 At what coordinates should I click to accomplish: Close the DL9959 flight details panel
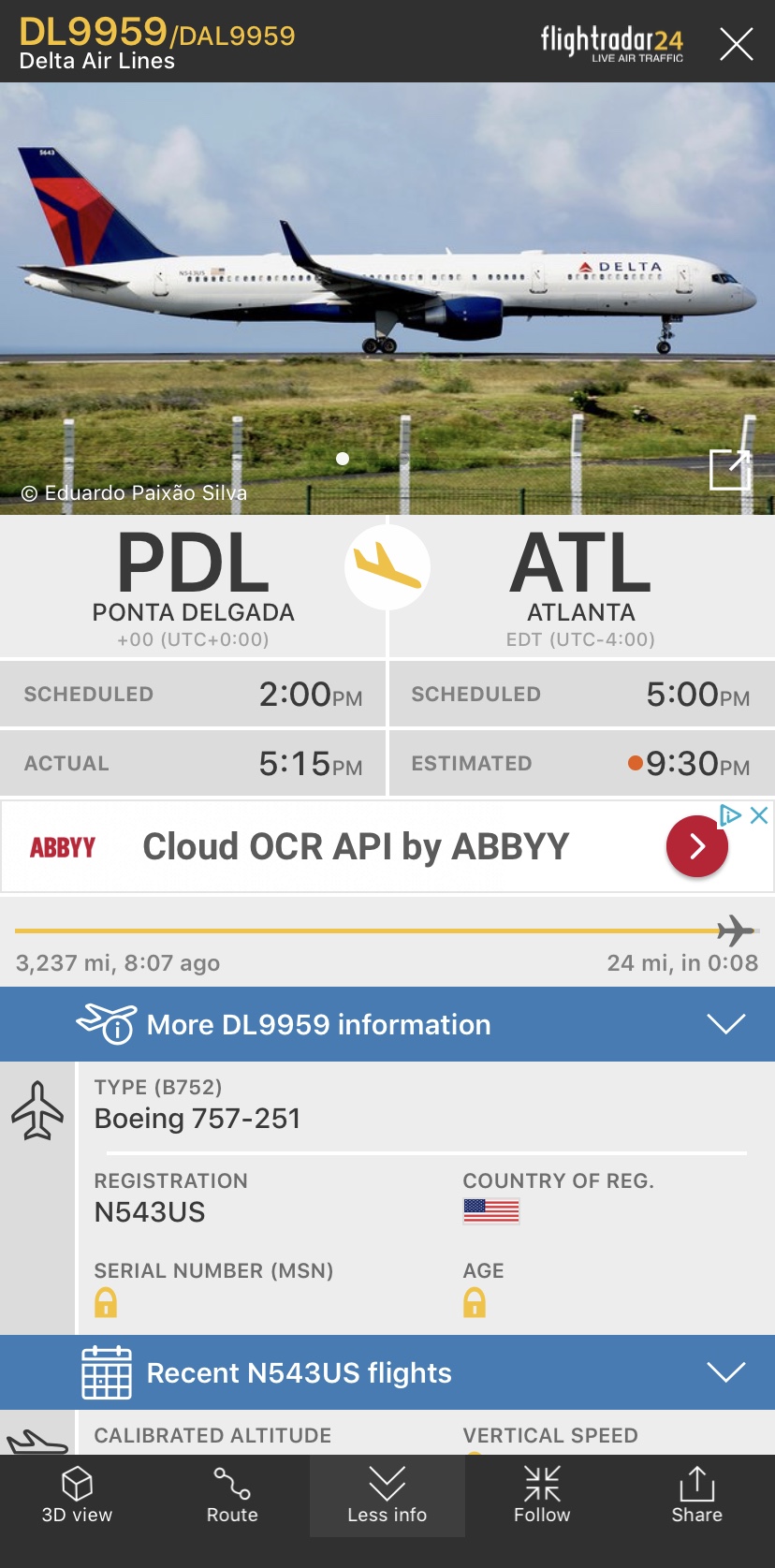(736, 43)
